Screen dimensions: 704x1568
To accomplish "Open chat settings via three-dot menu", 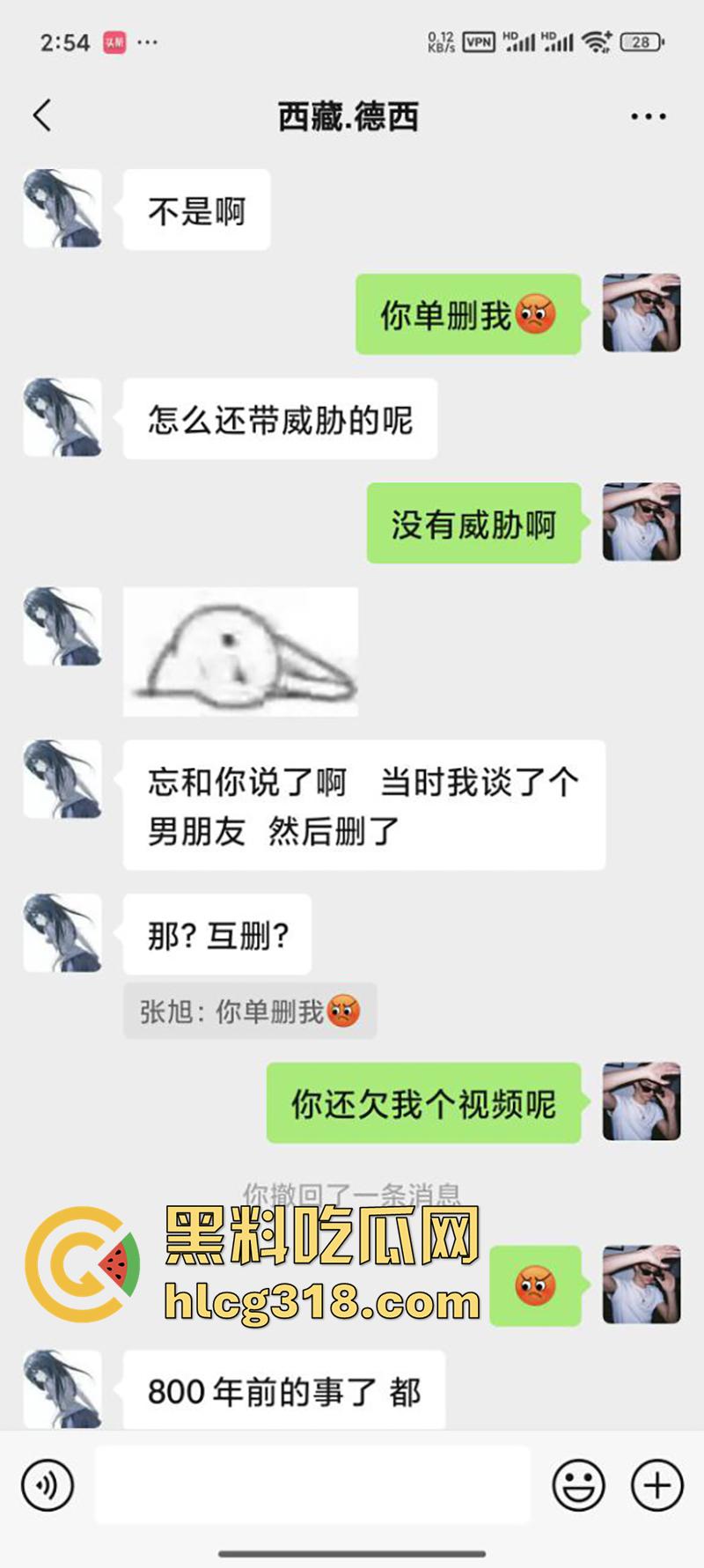I will (649, 115).
